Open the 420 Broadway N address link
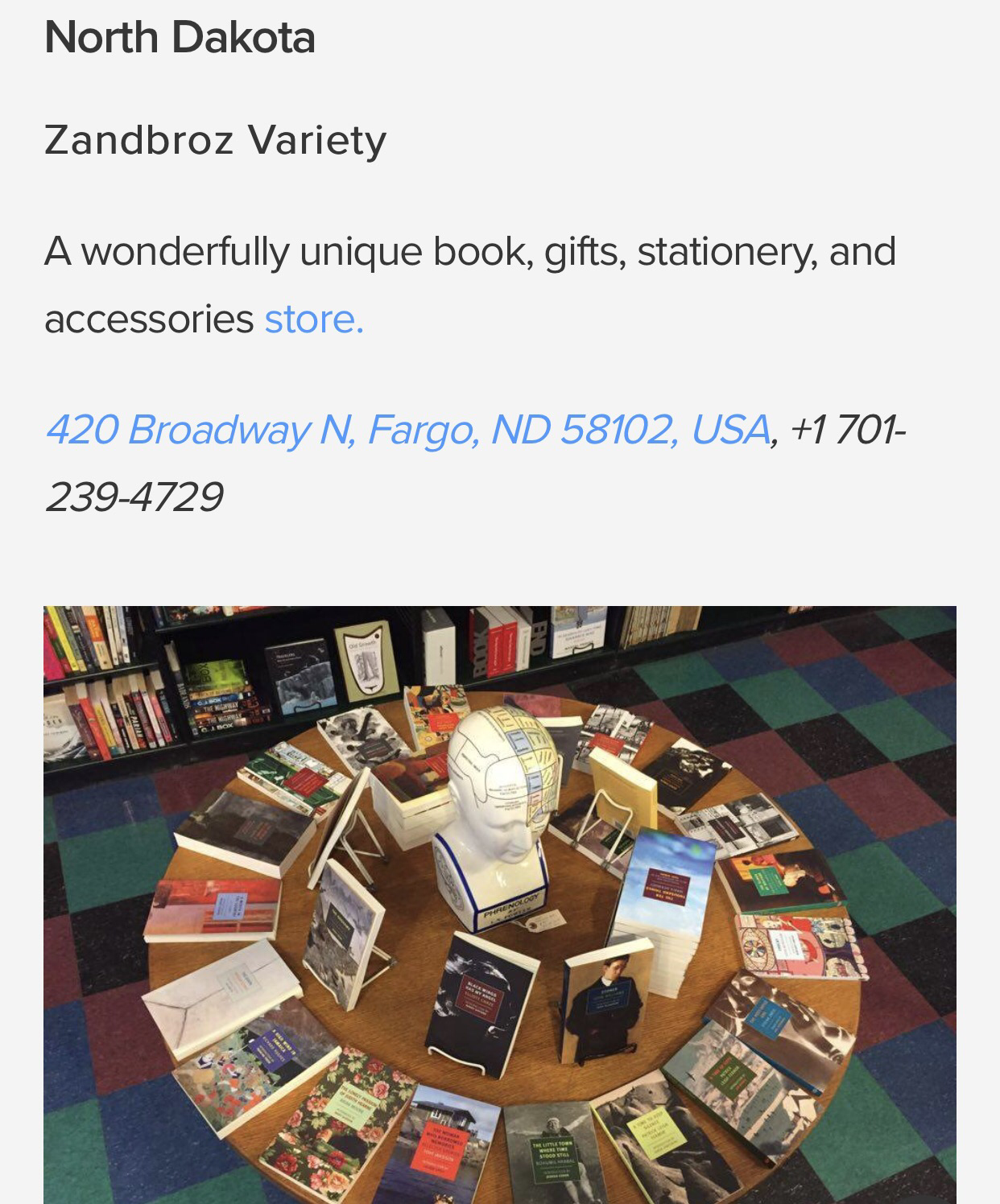This screenshot has width=1000, height=1204. [407, 430]
